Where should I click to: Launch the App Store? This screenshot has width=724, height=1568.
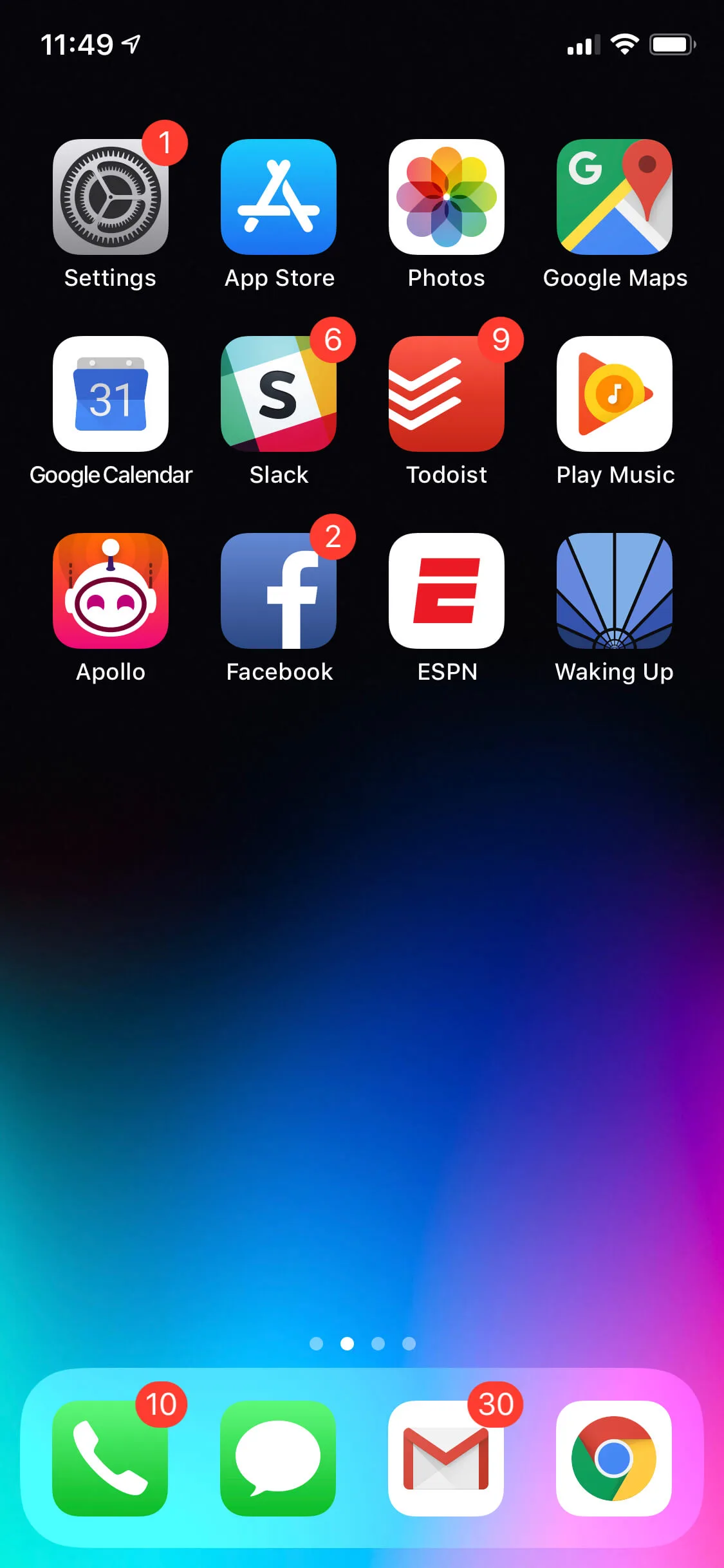tap(279, 197)
